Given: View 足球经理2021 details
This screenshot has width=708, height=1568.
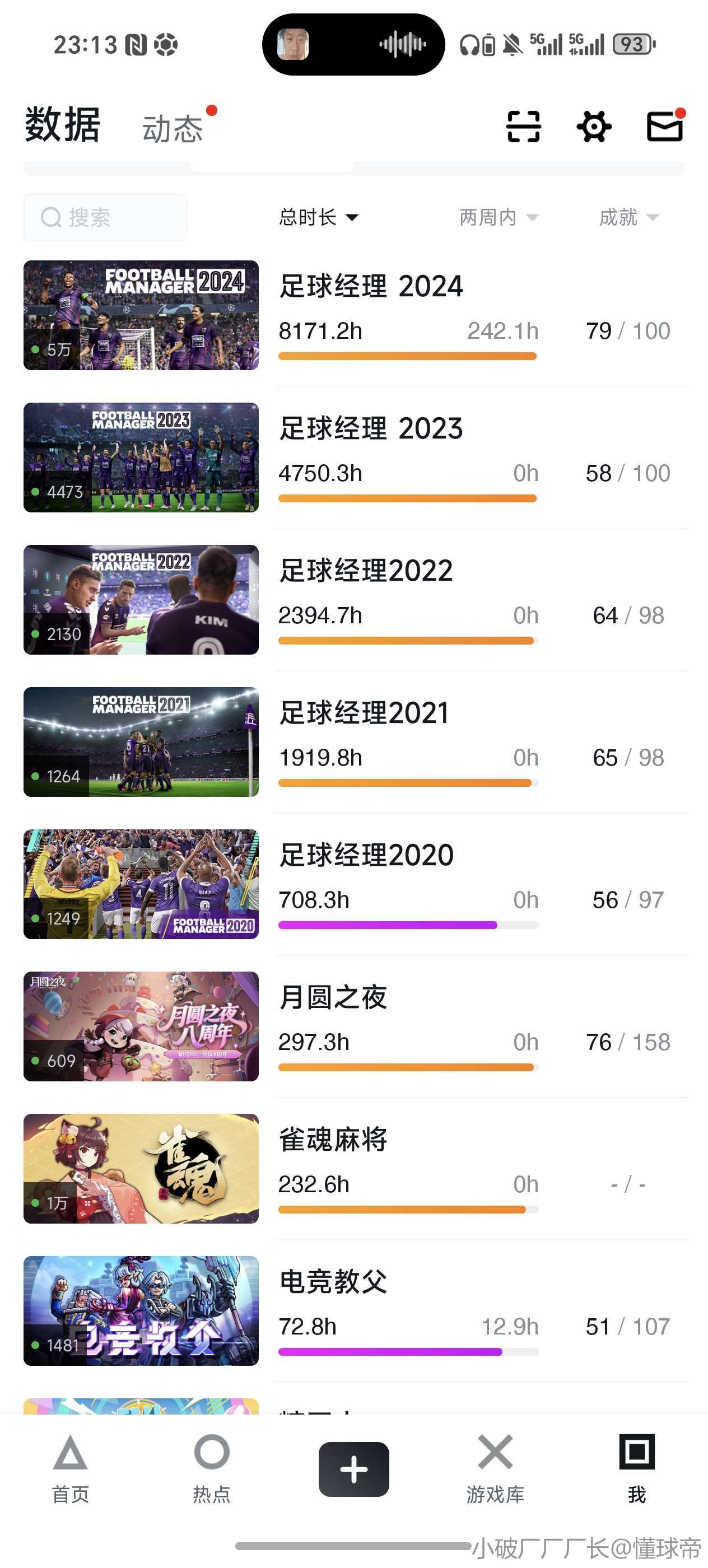Looking at the screenshot, I should (364, 713).
